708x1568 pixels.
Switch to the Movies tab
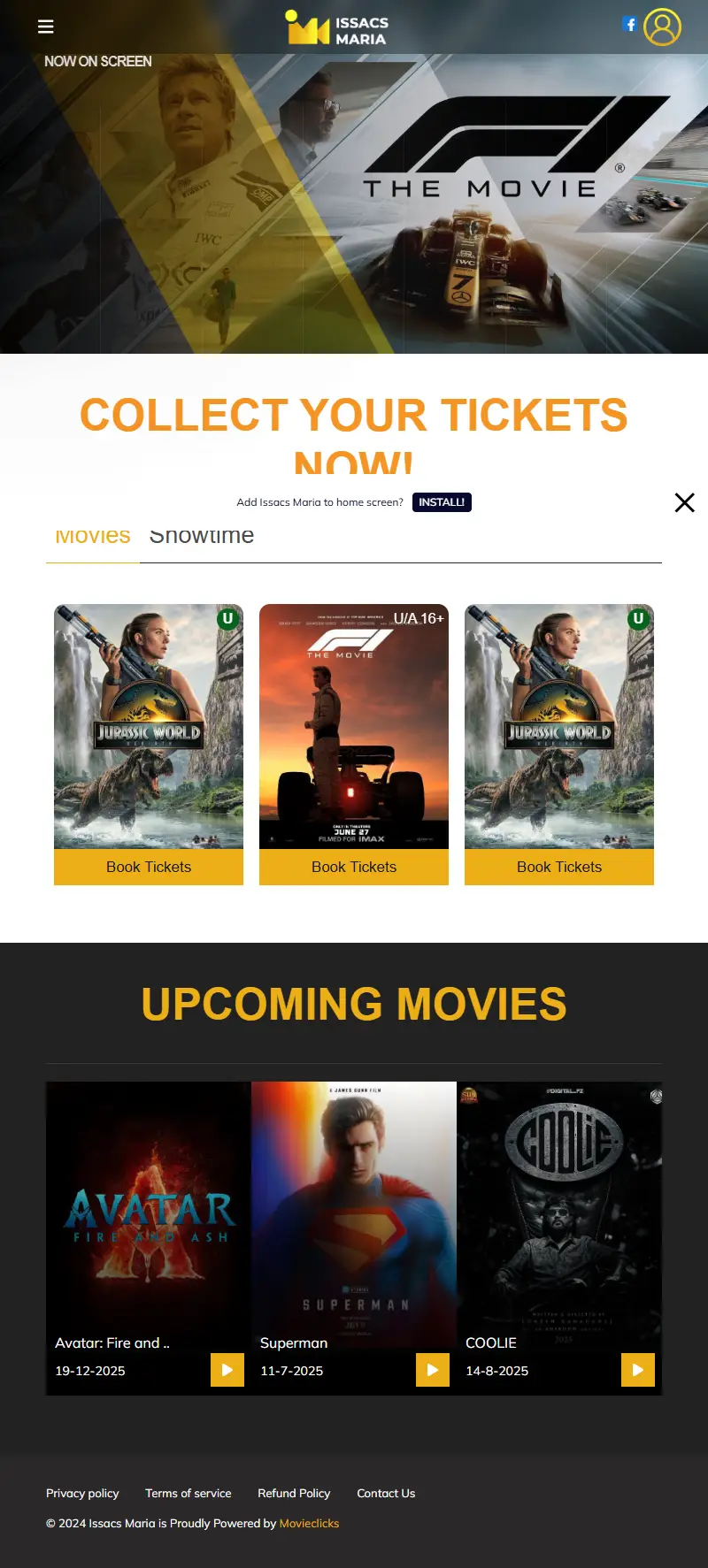click(x=93, y=537)
